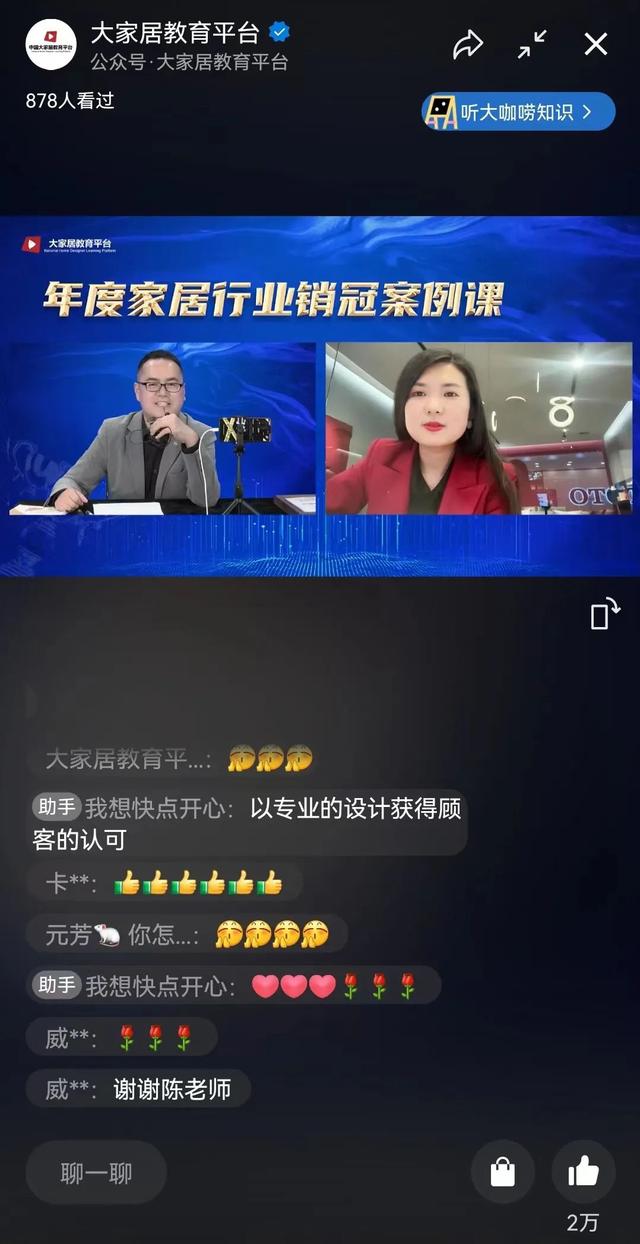Minimize the live stream window
This screenshot has width=640, height=1244.
(x=532, y=44)
